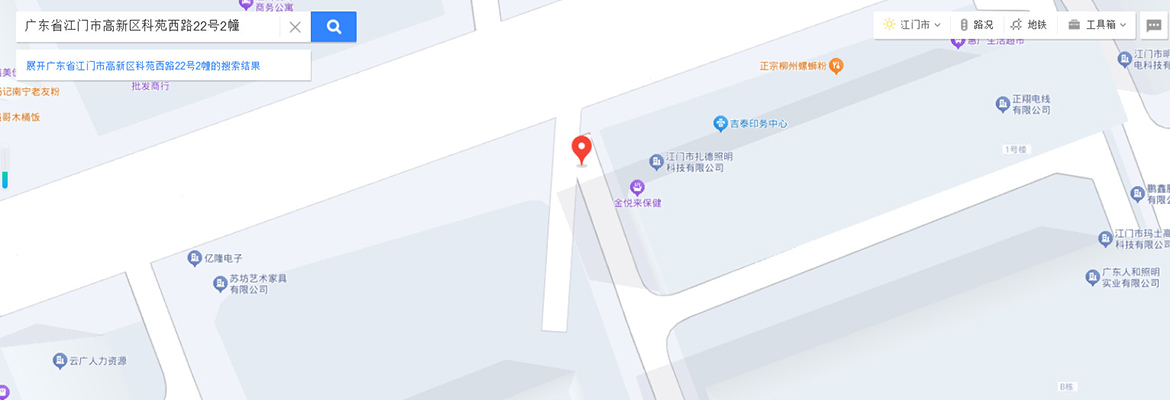
Task: Select the 亿隆电子 map marker
Action: click(194, 259)
